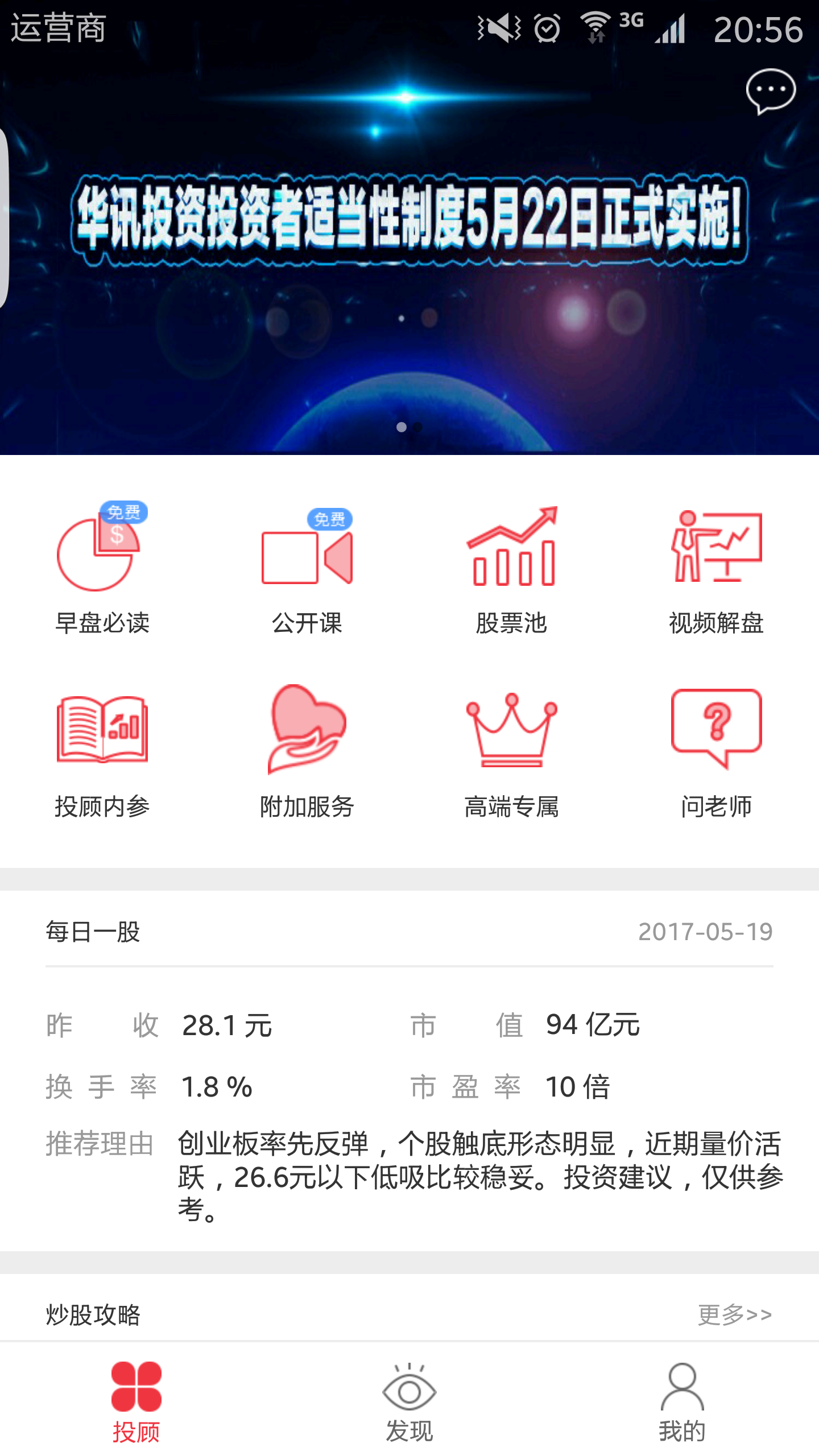Open 附加服务 additional services
The height and width of the screenshot is (1456, 819).
(307, 751)
